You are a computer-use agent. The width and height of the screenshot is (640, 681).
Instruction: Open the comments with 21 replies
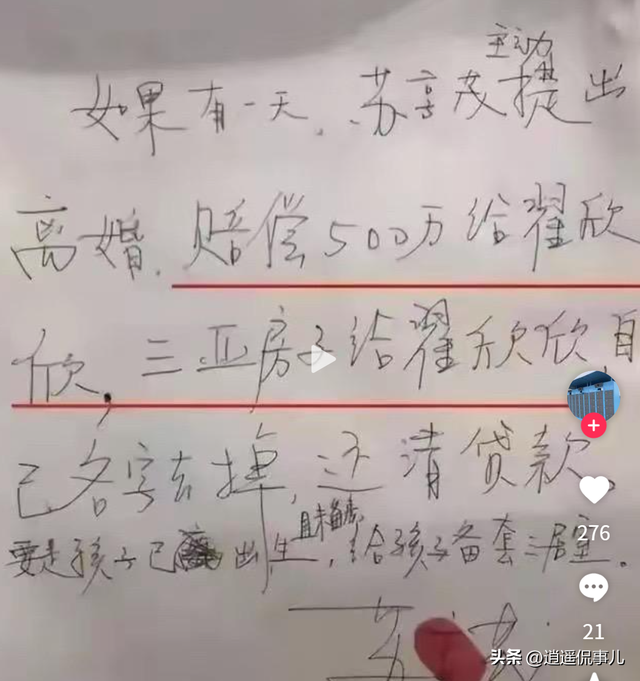coord(593,587)
